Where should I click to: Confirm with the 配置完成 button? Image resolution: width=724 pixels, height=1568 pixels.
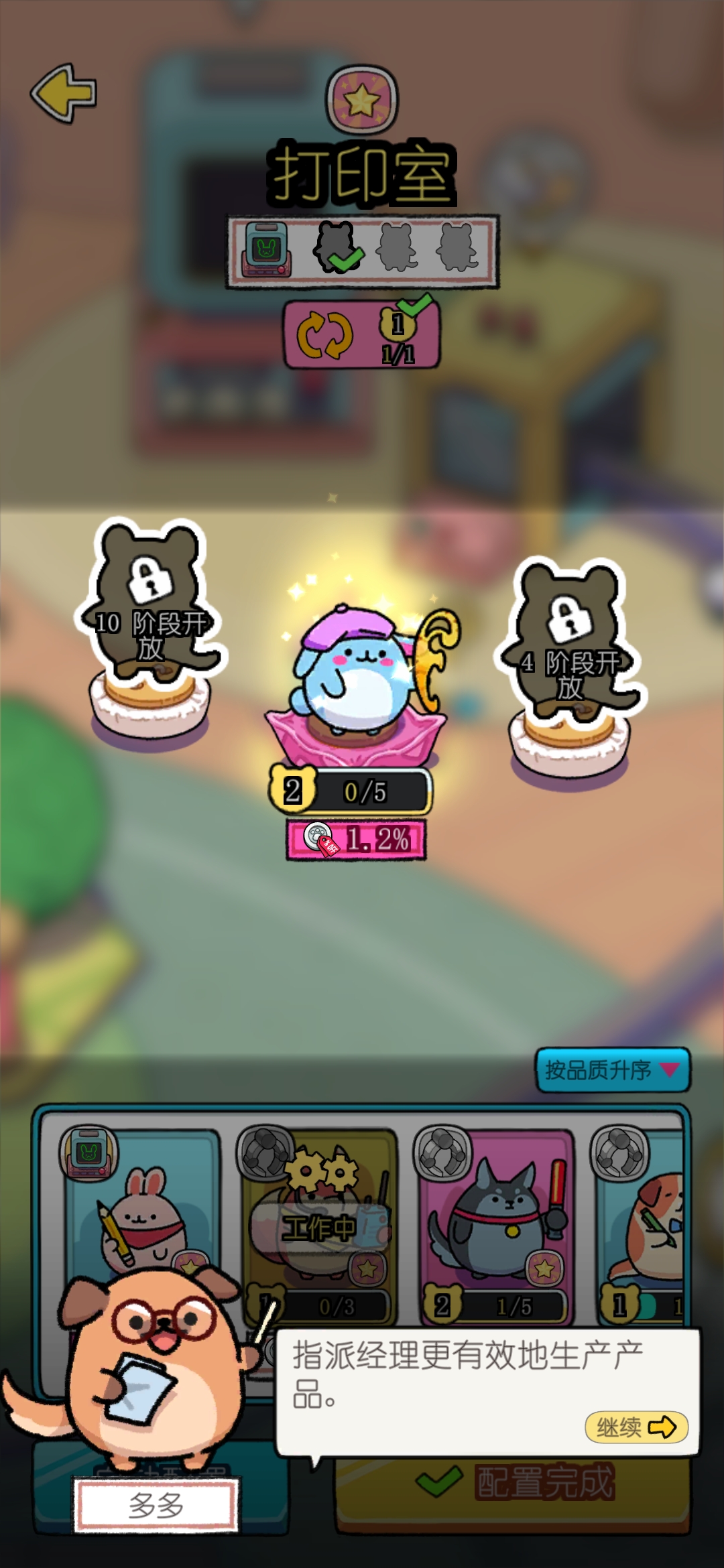click(513, 1482)
